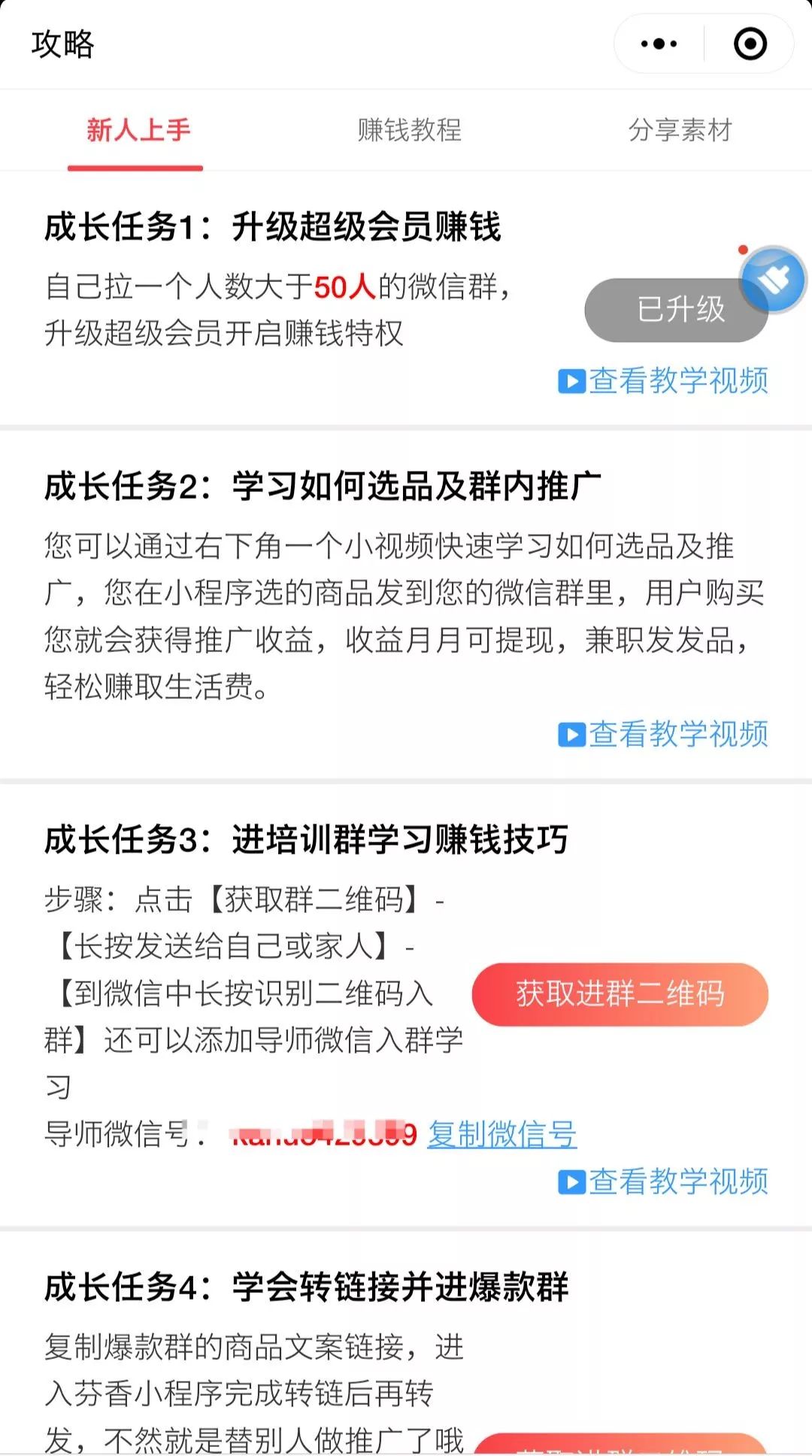Close the mini program via circle icon
Viewport: 812px width, 1456px height.
(x=750, y=44)
